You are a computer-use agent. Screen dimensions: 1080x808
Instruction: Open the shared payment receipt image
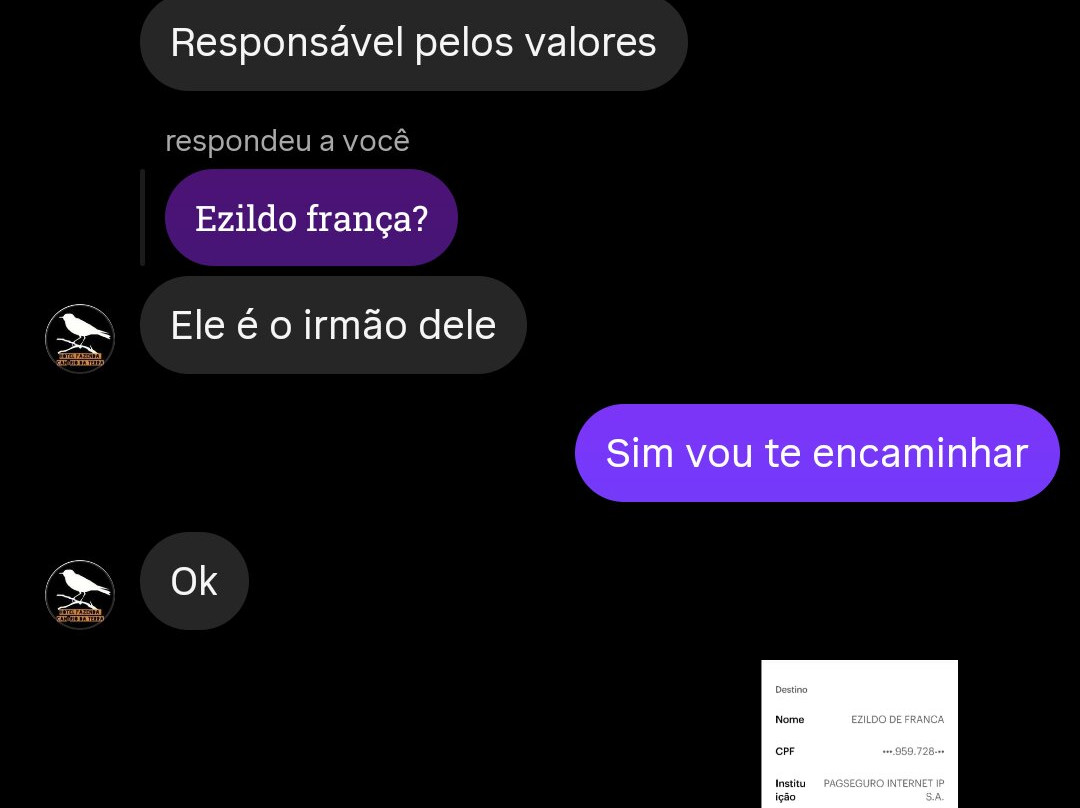tap(859, 734)
